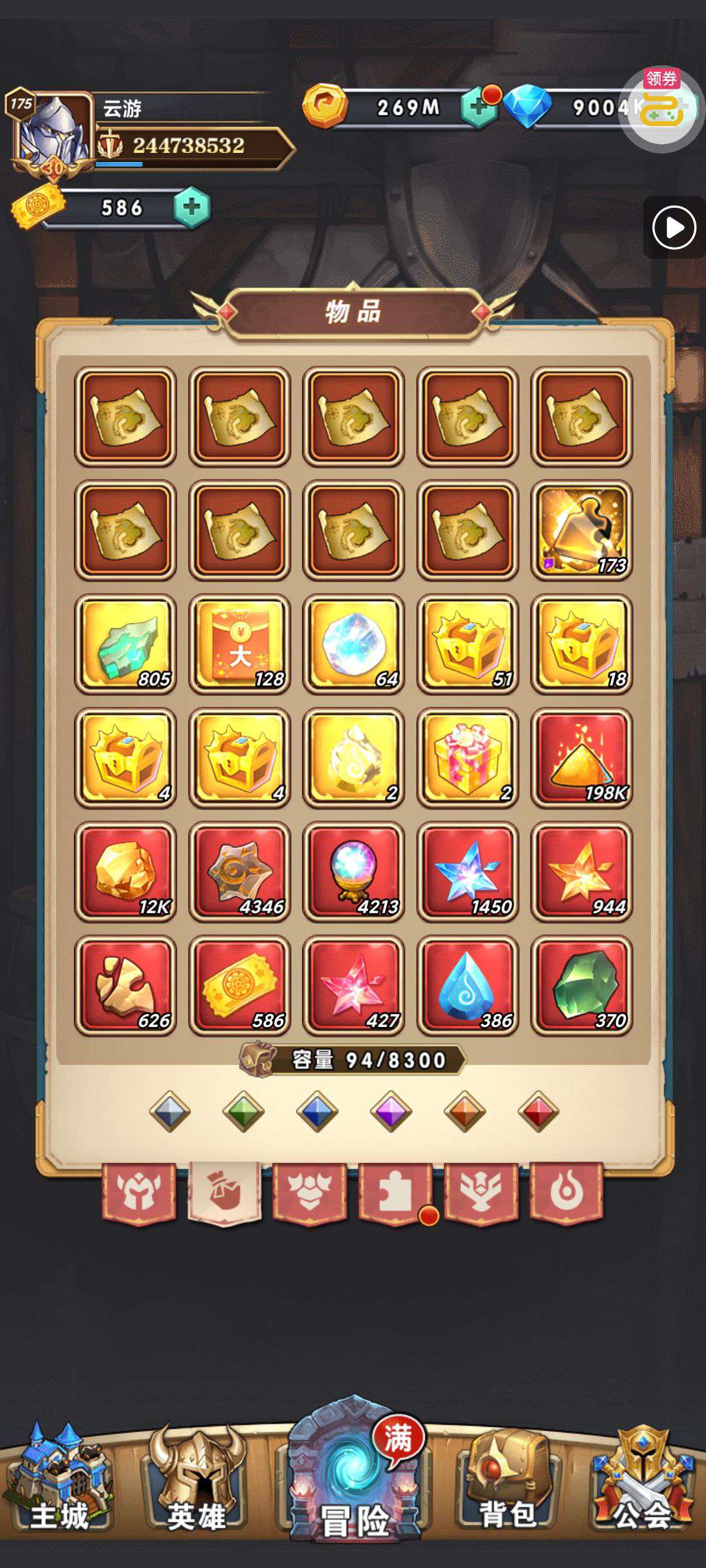Viewport: 706px width, 1568px height.
Task: Switch to the helmet equipment banner tab
Action: 139,1192
